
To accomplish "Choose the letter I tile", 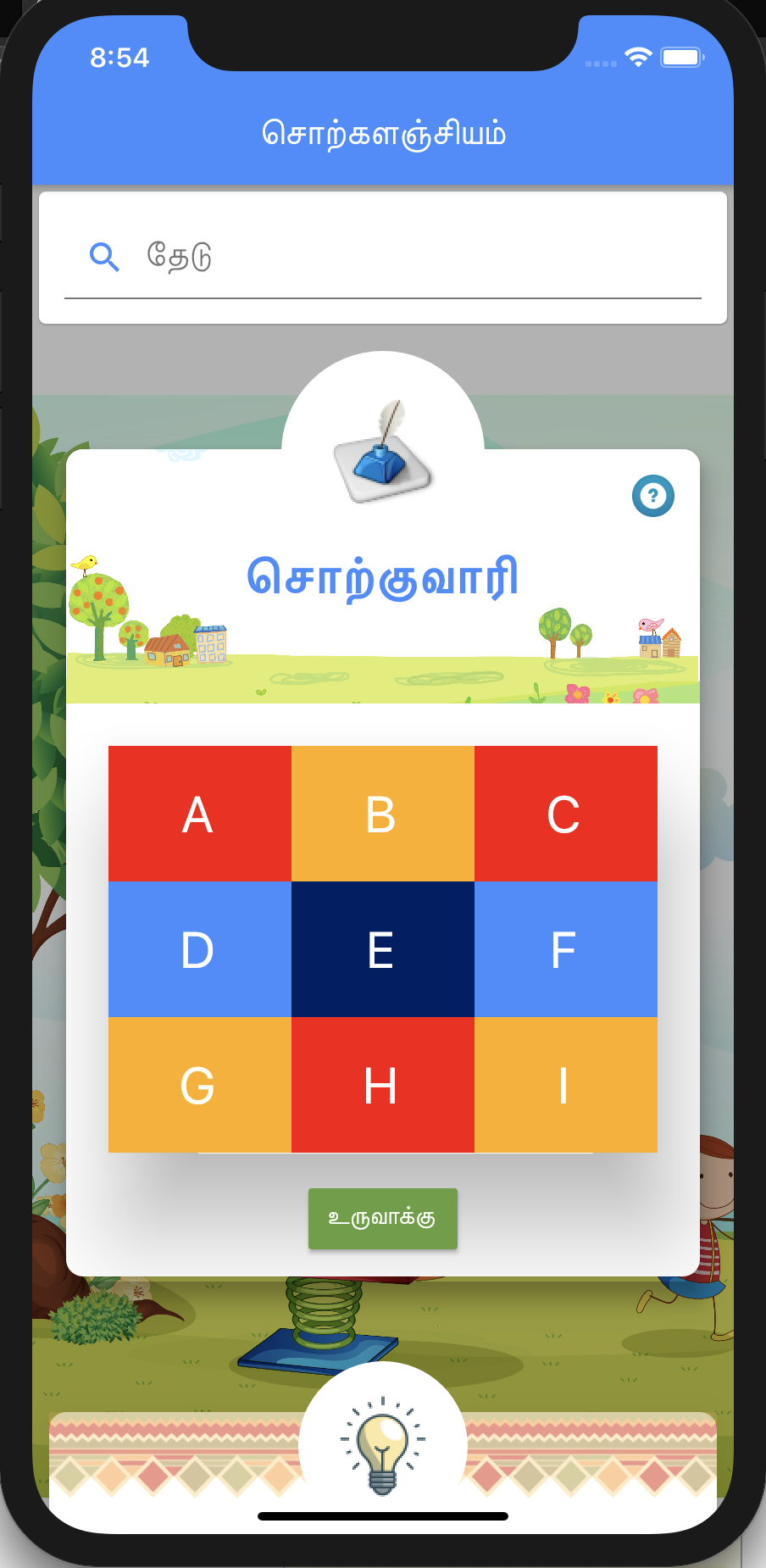I will 566,1085.
